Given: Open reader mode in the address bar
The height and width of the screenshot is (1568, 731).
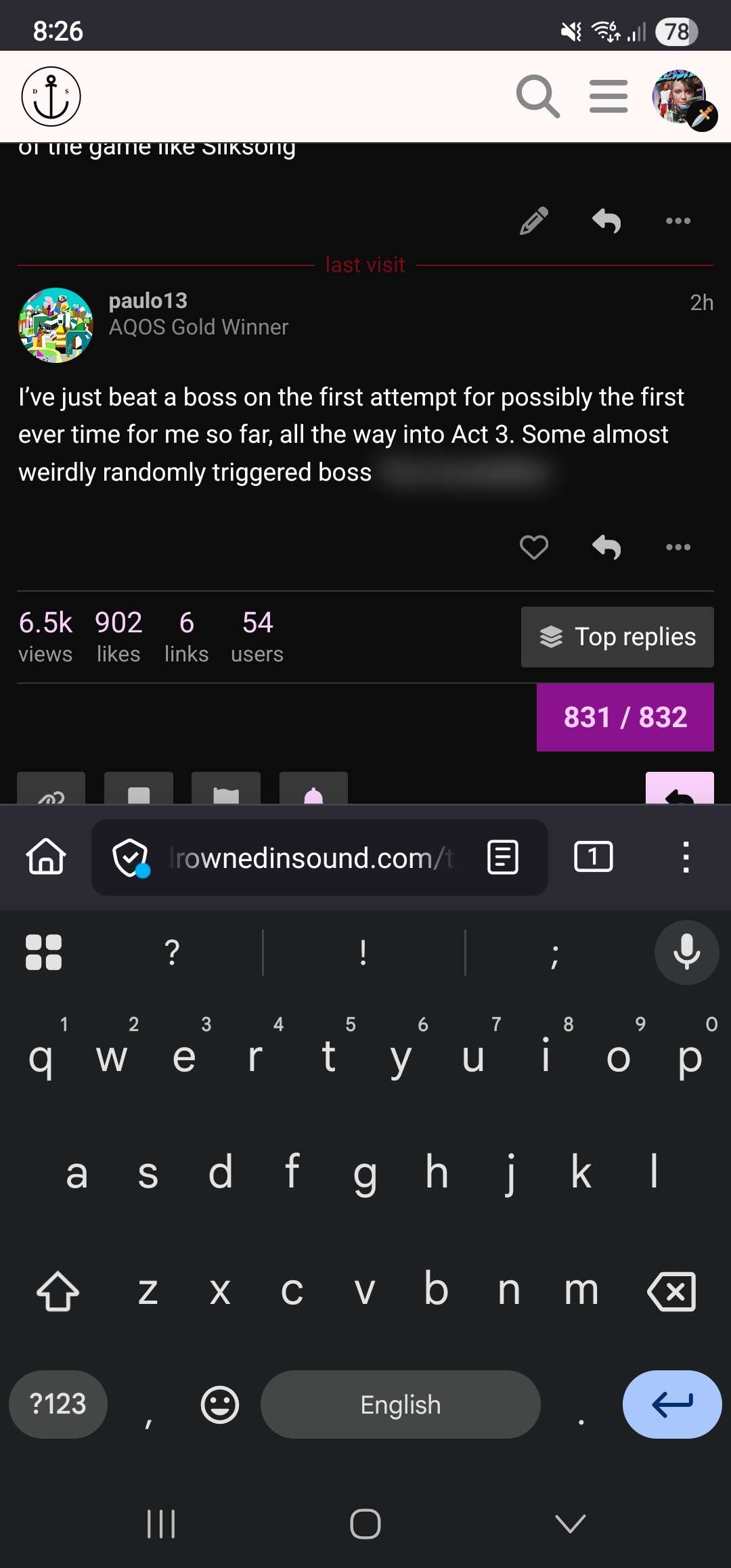Looking at the screenshot, I should (503, 858).
